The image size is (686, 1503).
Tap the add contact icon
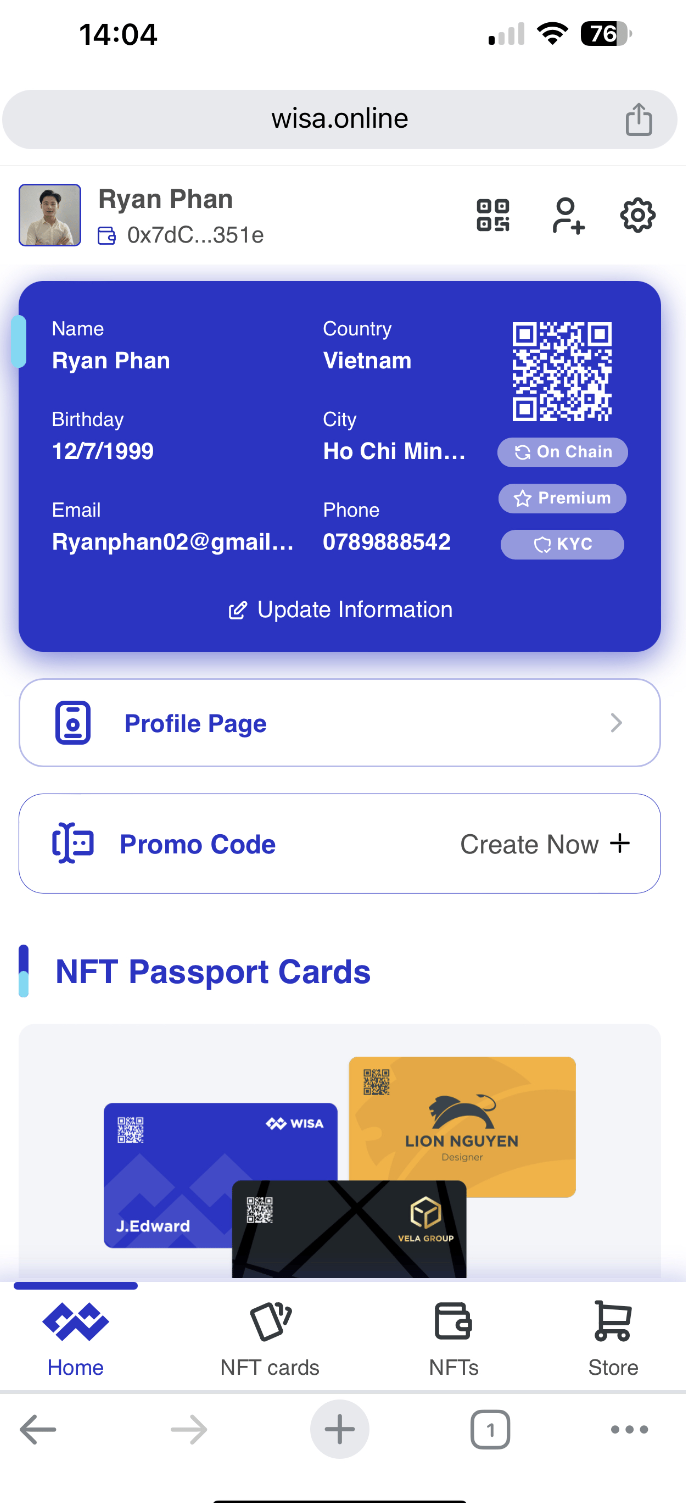567,215
